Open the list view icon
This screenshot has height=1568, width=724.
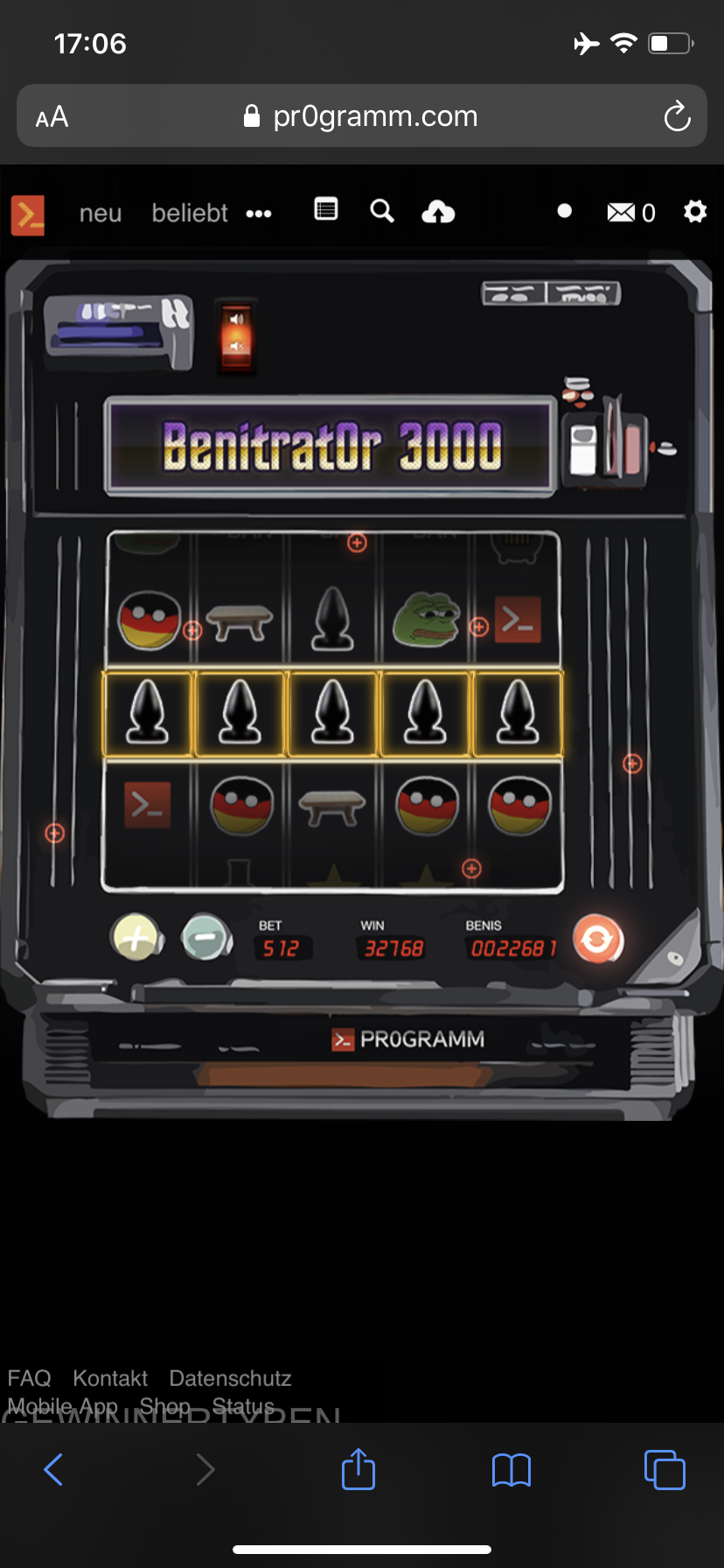pos(326,210)
